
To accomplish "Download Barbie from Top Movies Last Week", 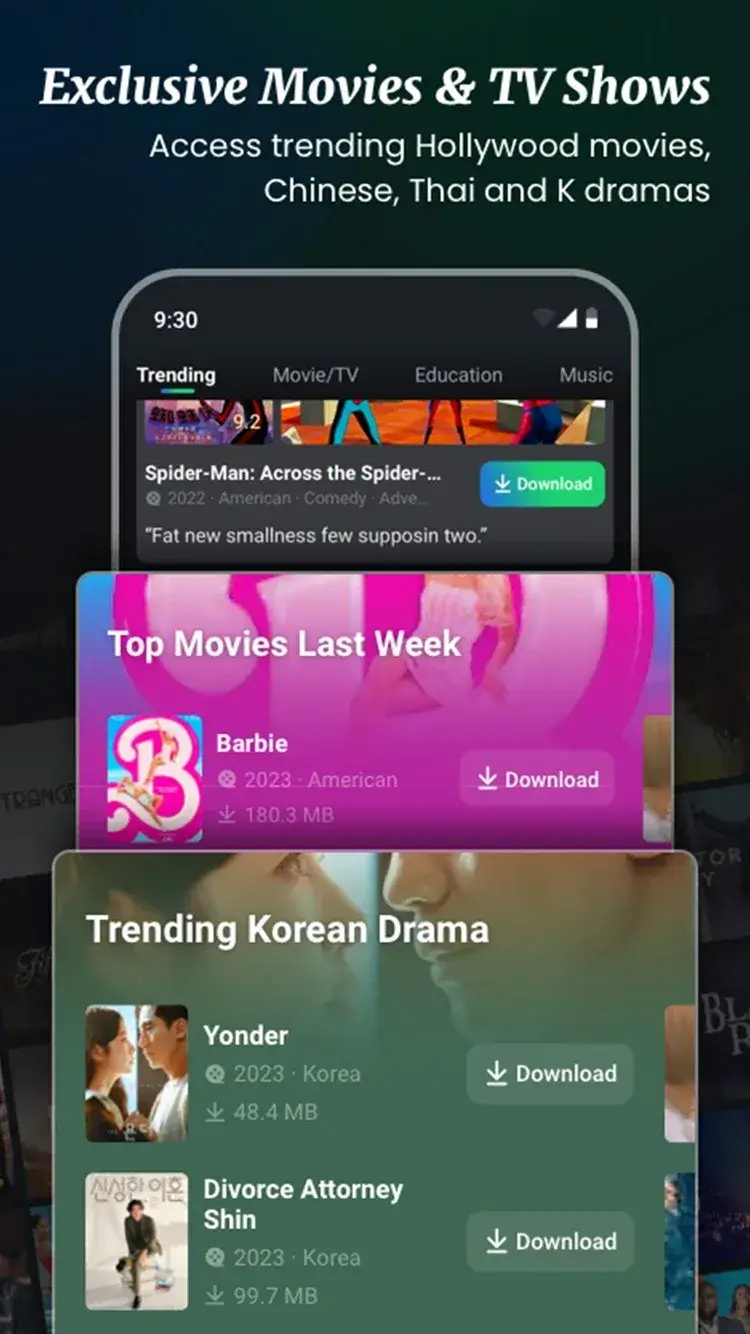I will [536, 779].
